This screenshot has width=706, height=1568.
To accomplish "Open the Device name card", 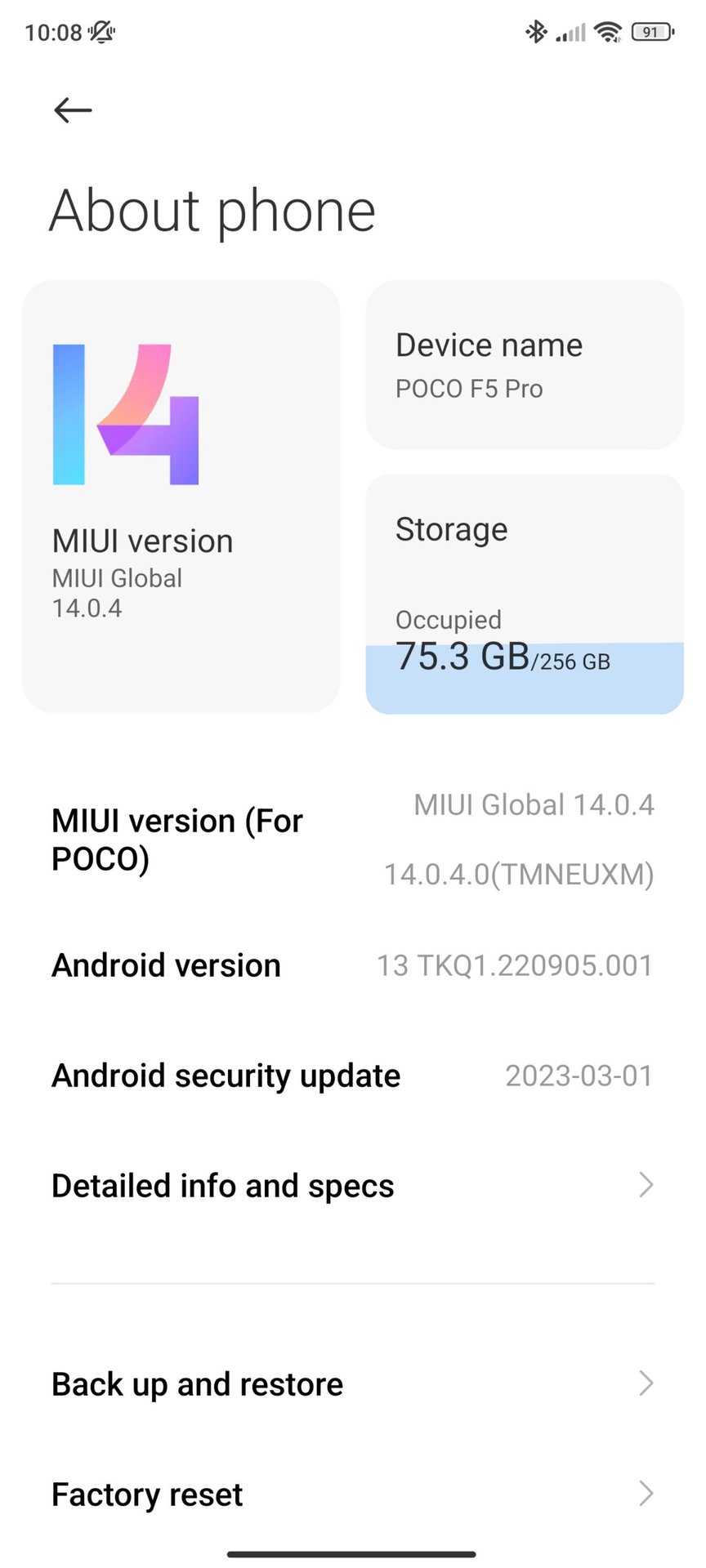I will 524,365.
